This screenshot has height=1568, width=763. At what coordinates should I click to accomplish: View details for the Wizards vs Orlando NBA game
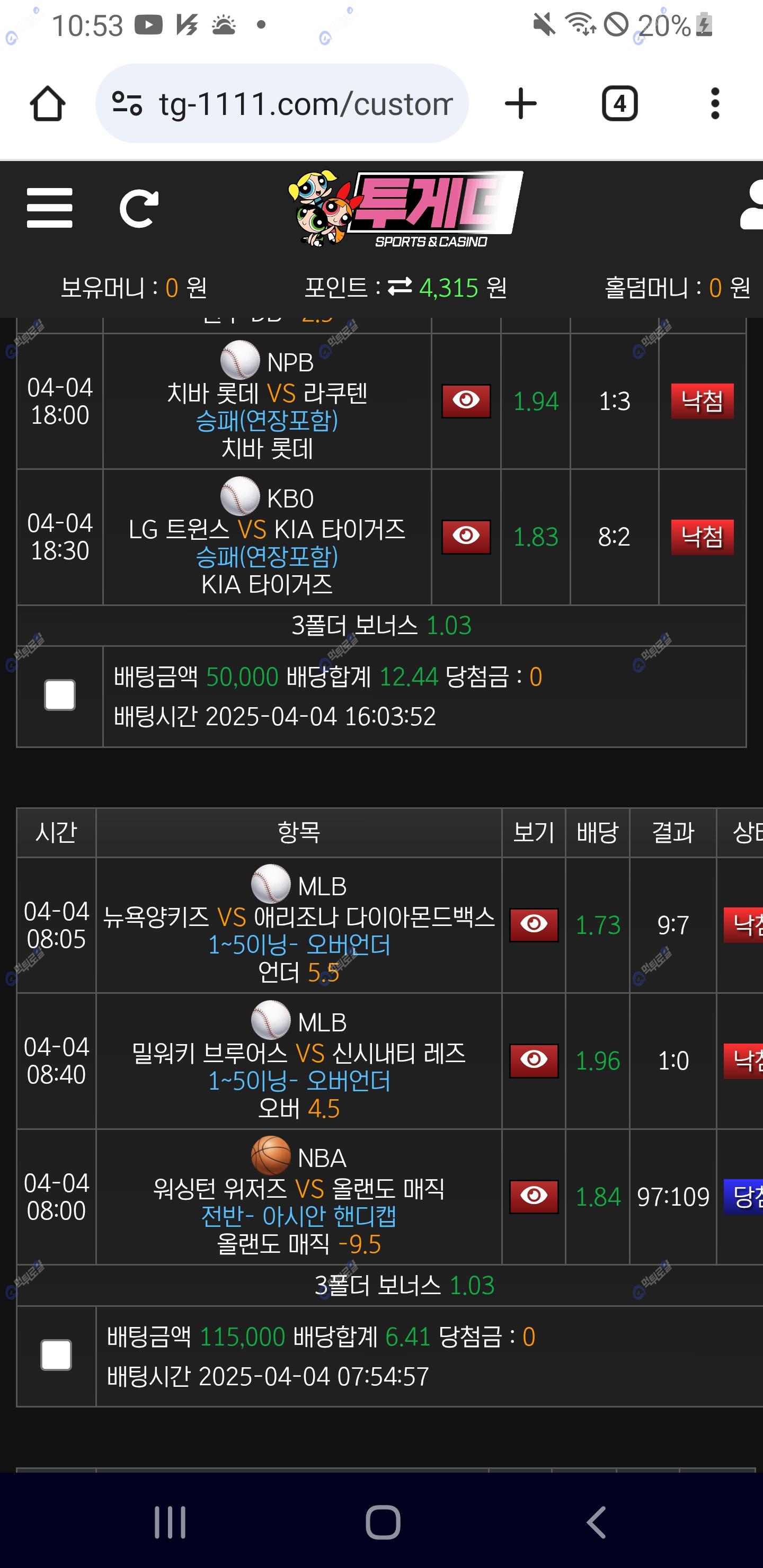(x=534, y=1196)
